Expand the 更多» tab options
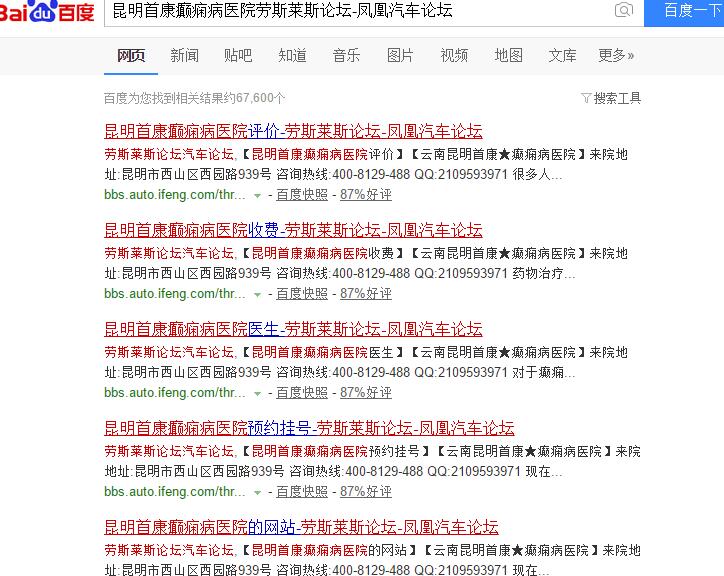The width and height of the screenshot is (724, 576). coord(616,56)
